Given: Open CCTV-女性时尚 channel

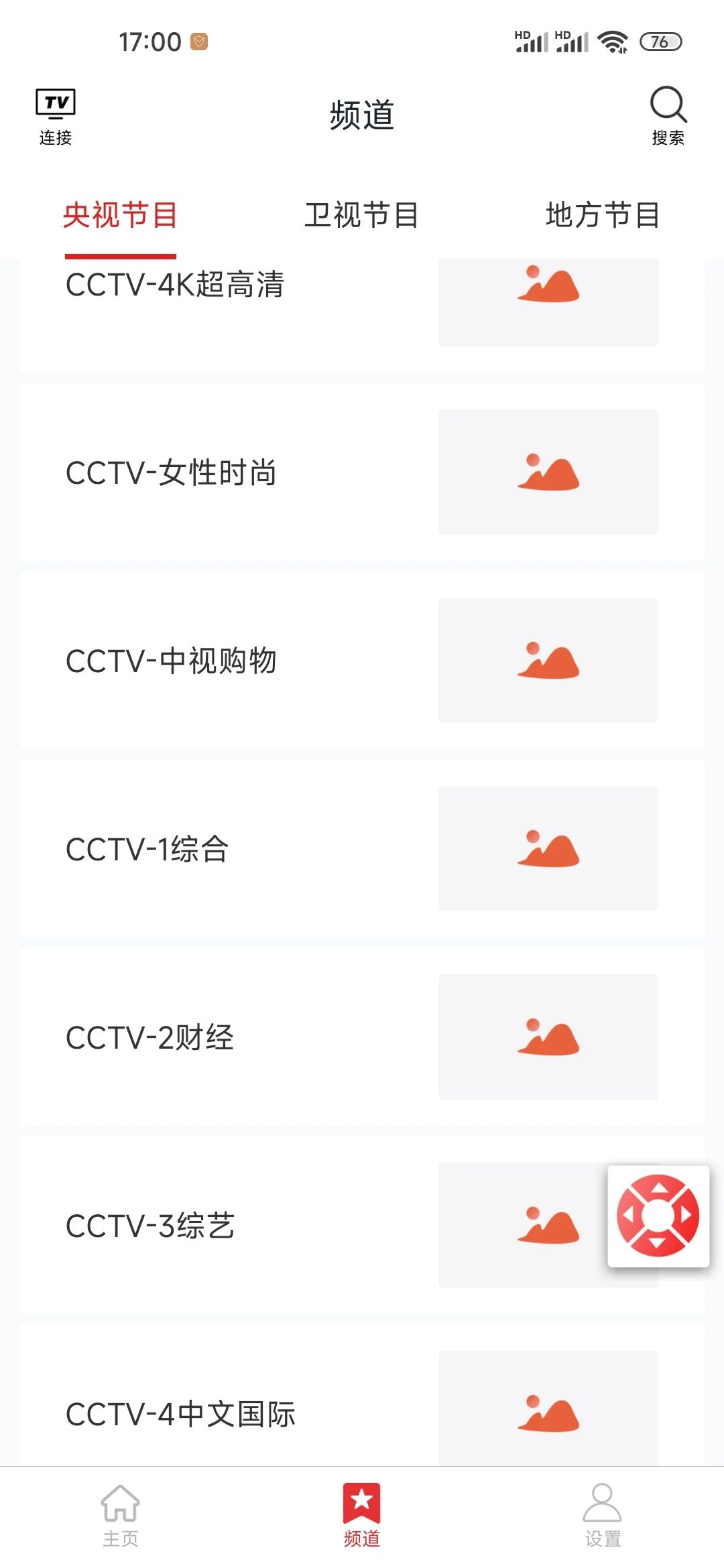Looking at the screenshot, I should (362, 472).
